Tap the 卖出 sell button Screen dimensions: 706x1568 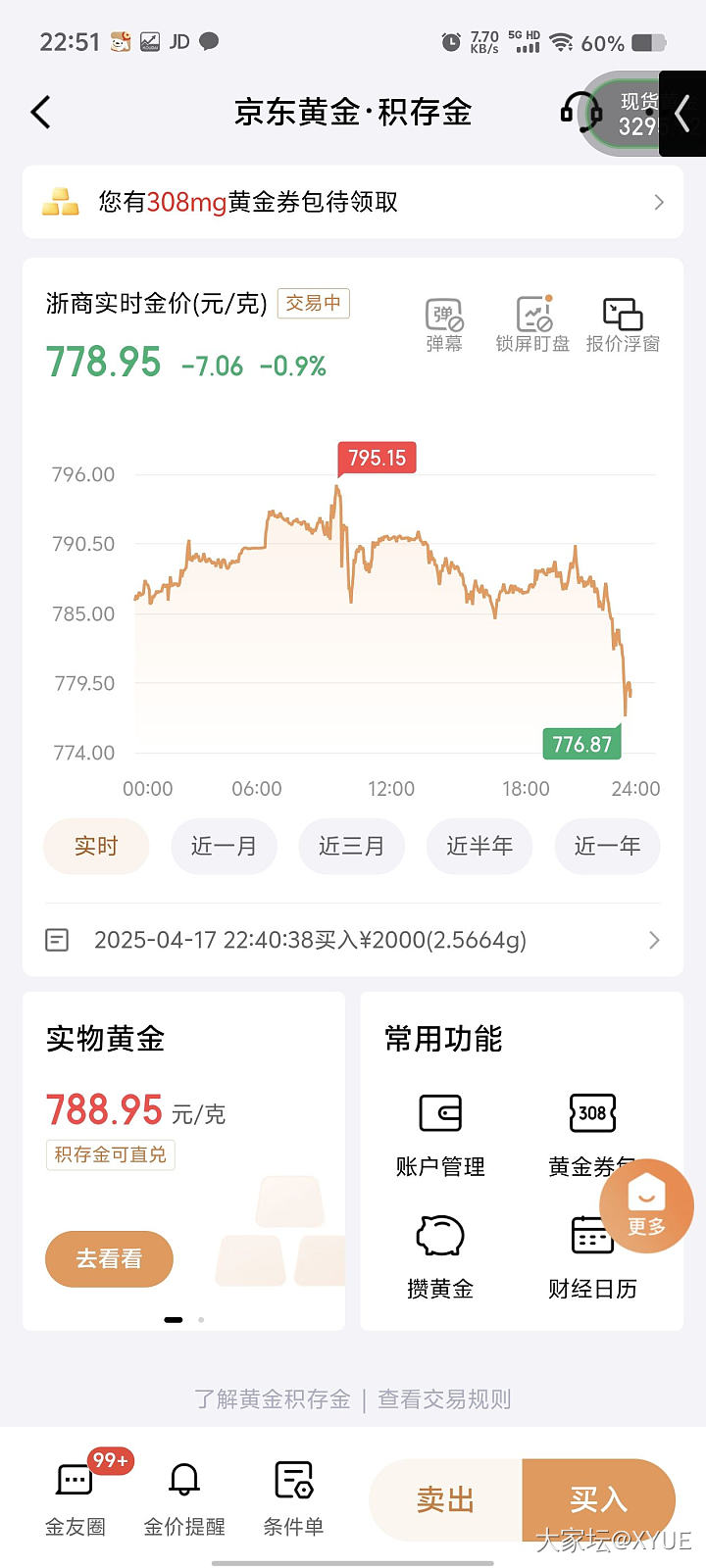(x=446, y=1499)
